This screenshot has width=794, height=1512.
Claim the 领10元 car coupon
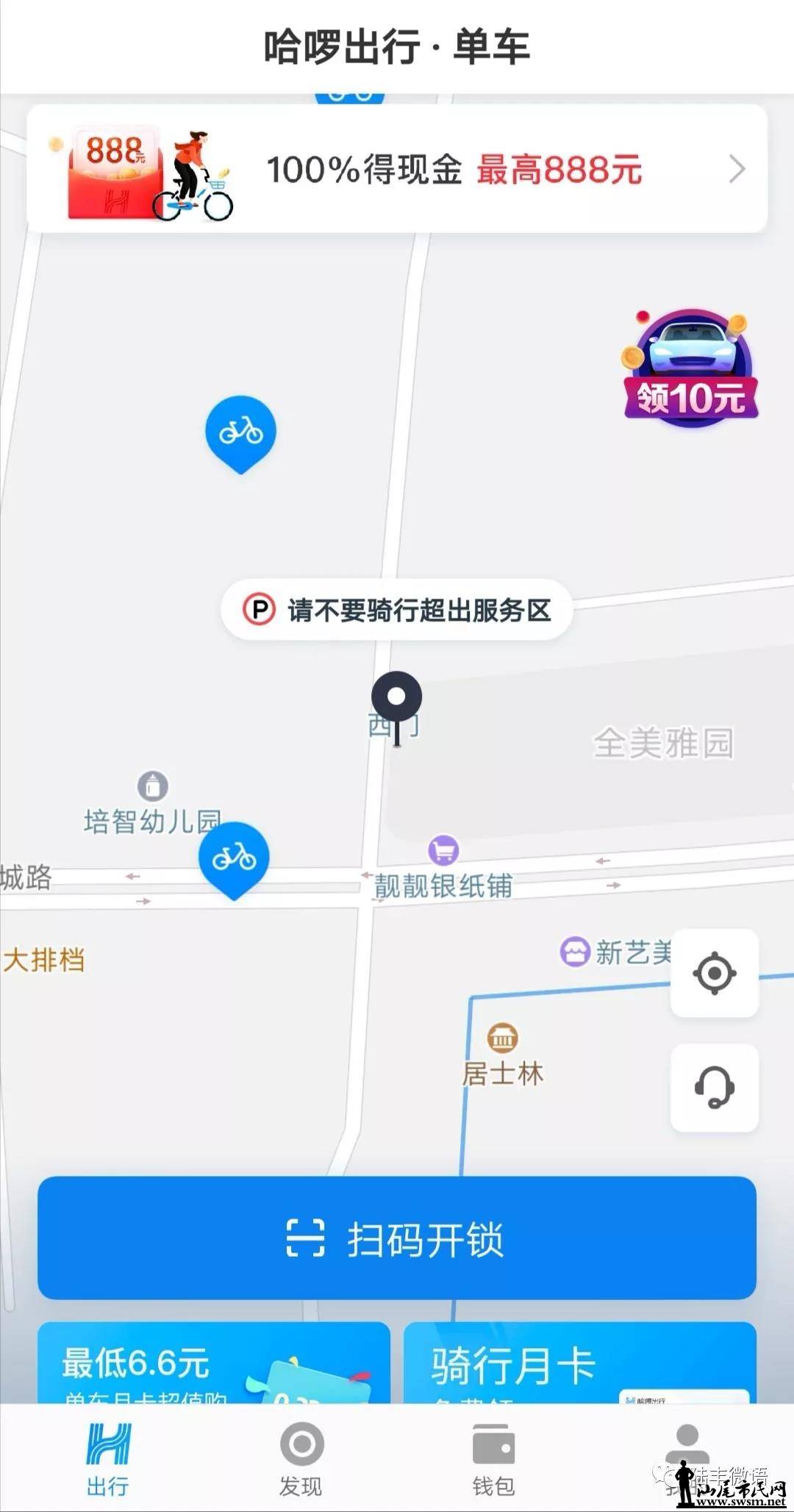tap(691, 369)
